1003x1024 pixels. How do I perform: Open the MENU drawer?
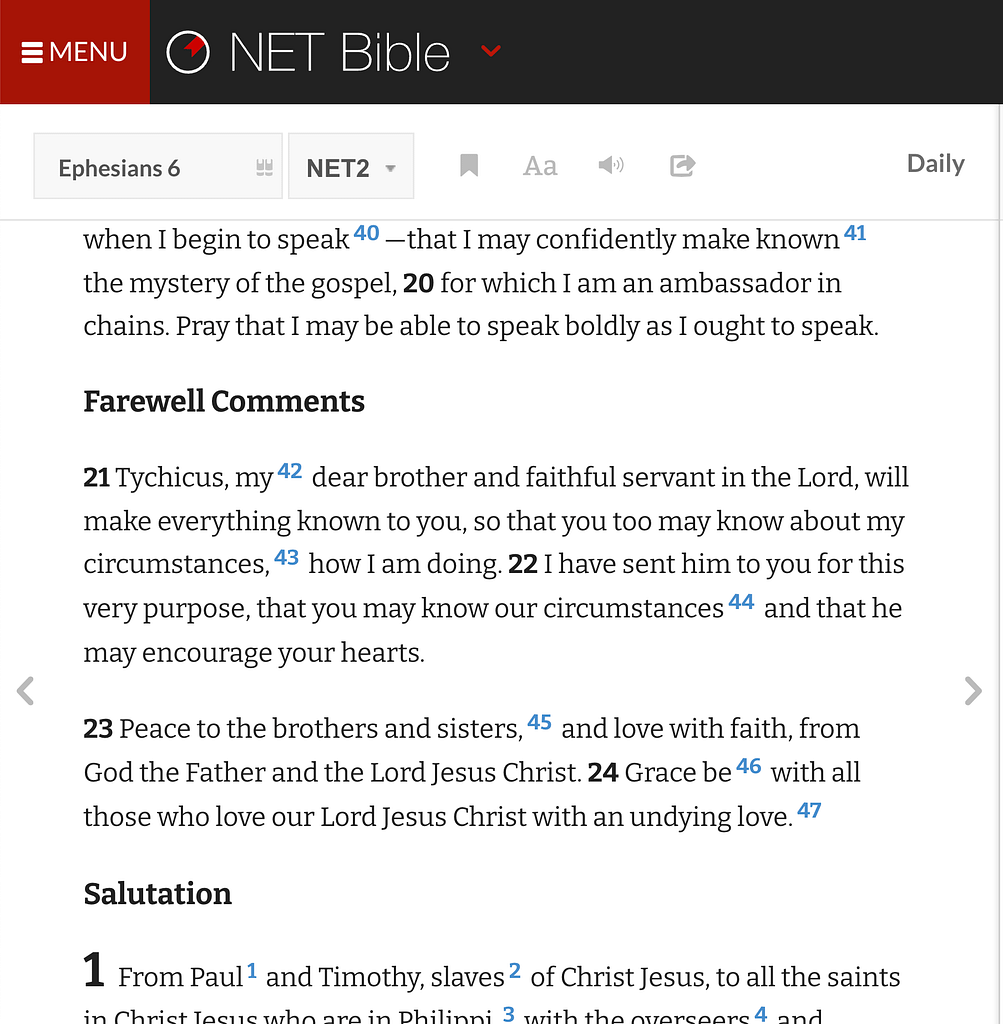click(75, 52)
